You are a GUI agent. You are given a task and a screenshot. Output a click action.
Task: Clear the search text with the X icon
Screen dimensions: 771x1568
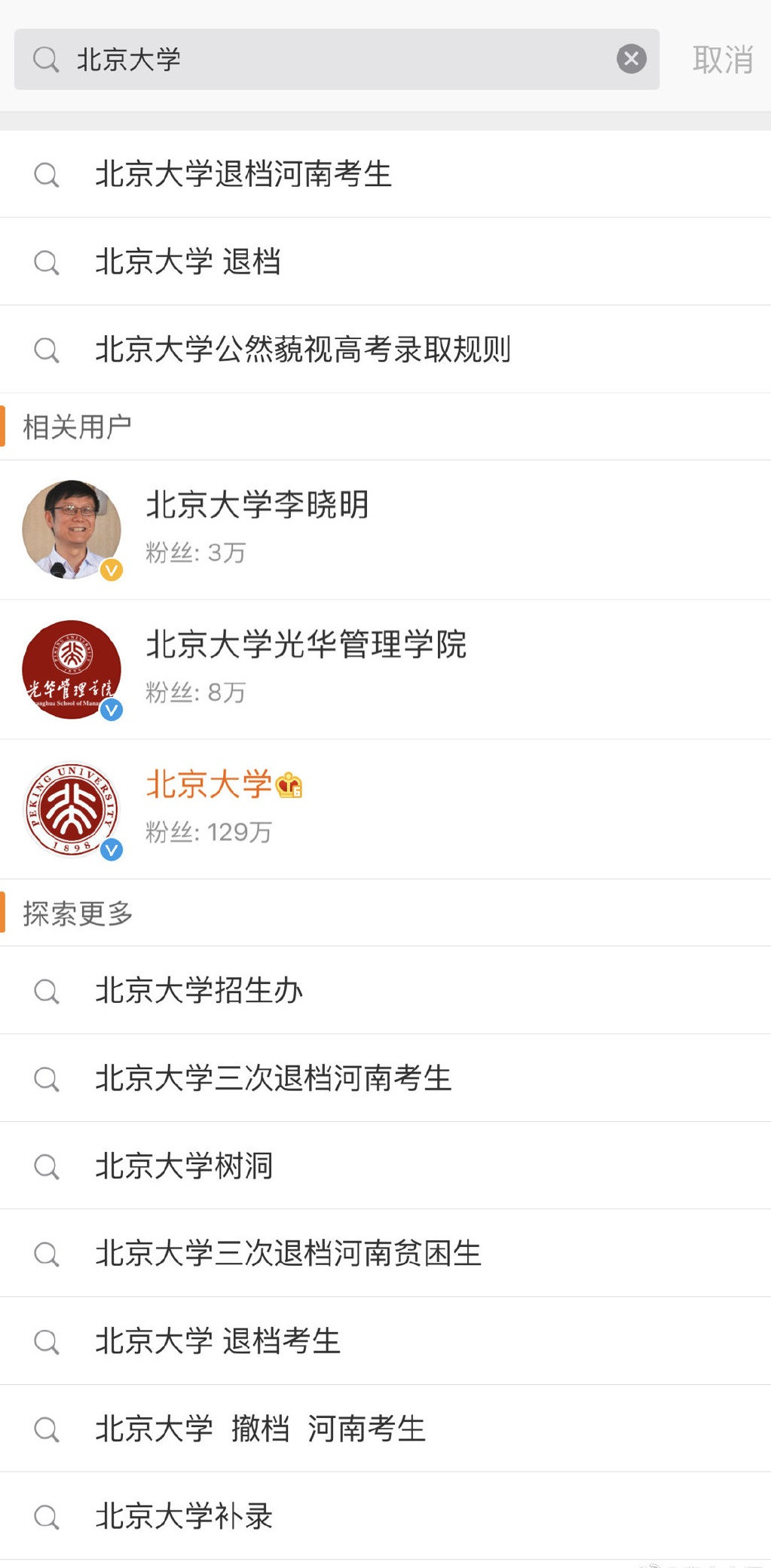click(632, 59)
